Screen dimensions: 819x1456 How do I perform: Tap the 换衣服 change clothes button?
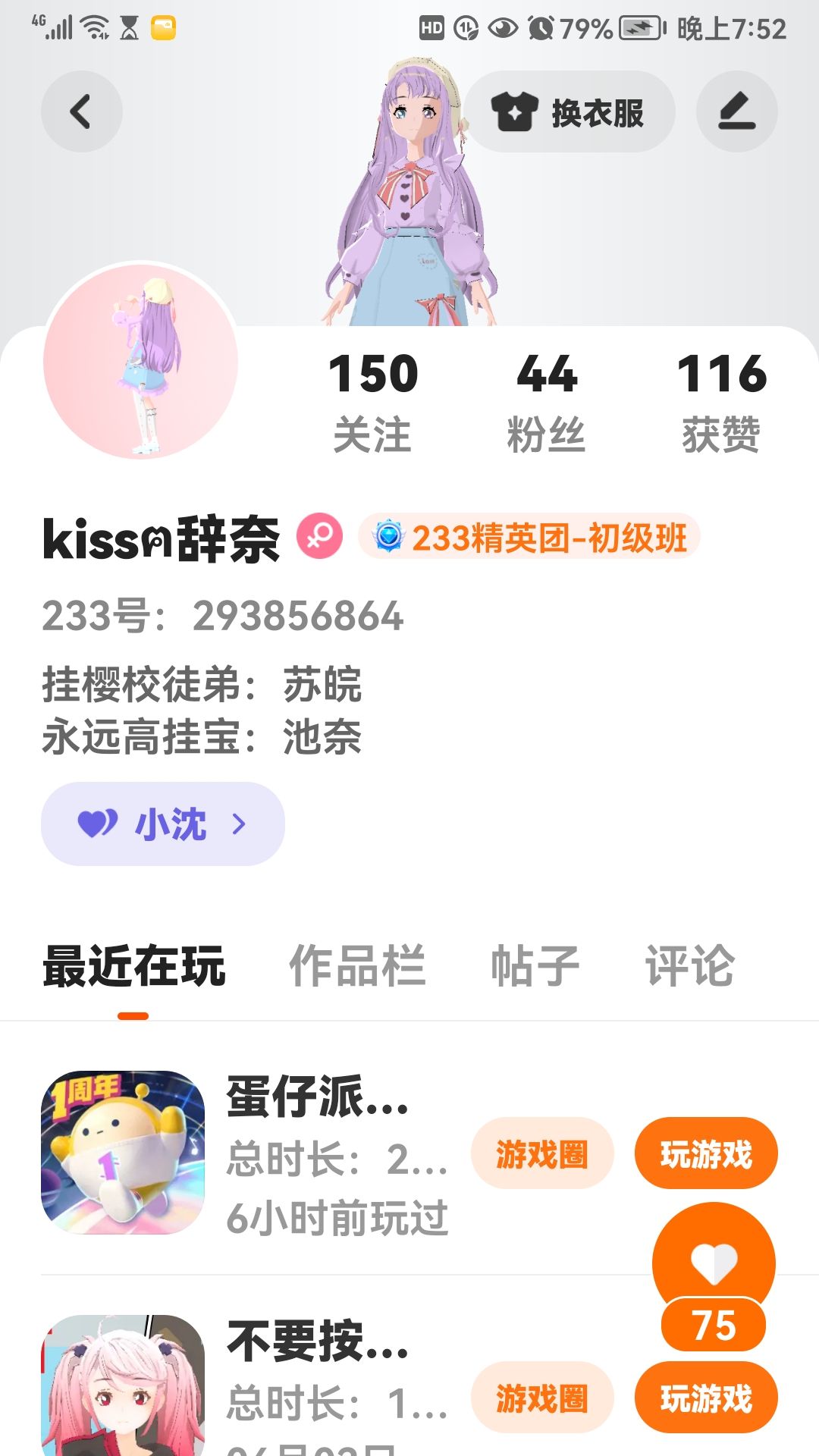pos(569,112)
